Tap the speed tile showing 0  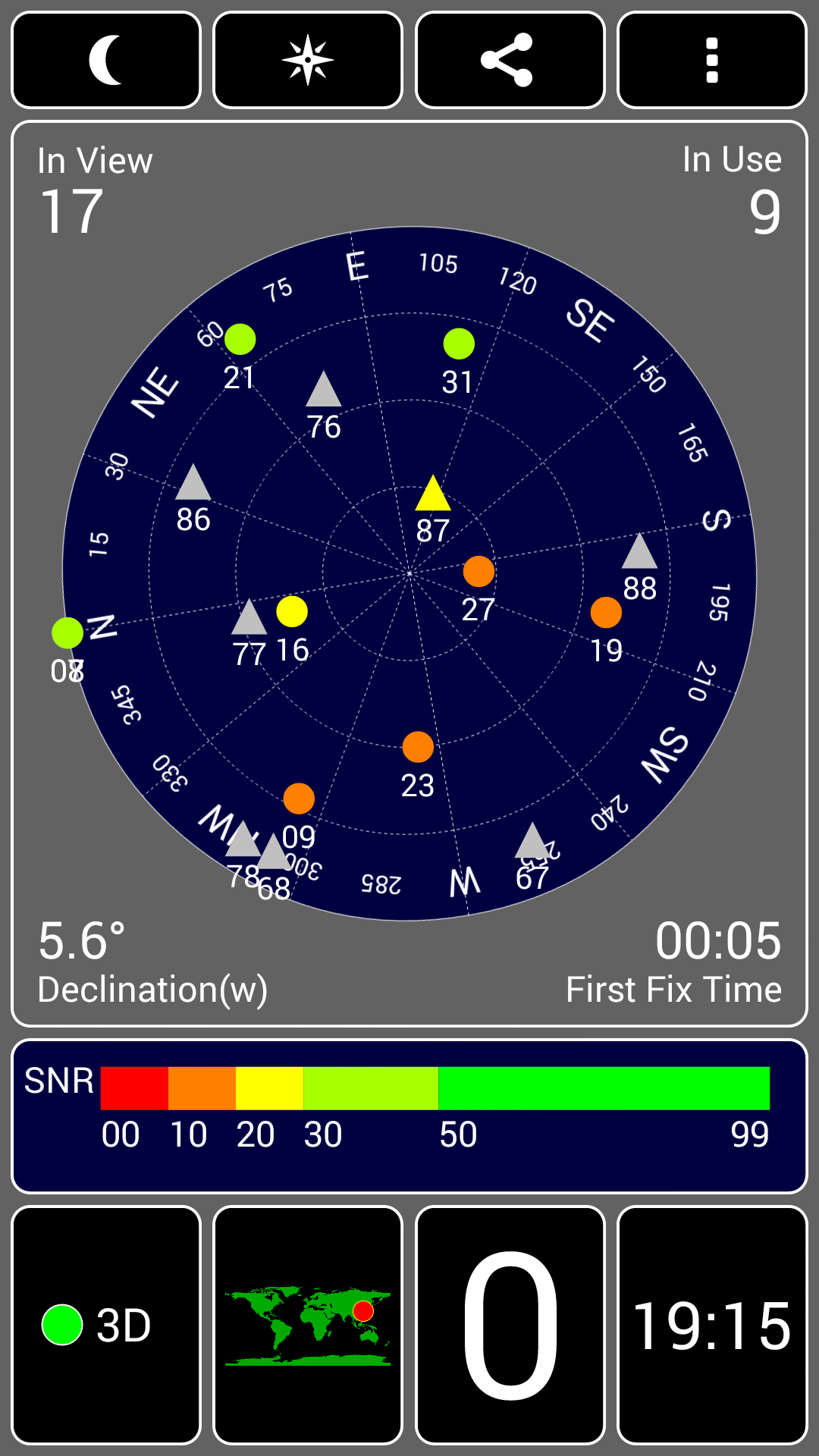[x=510, y=1325]
